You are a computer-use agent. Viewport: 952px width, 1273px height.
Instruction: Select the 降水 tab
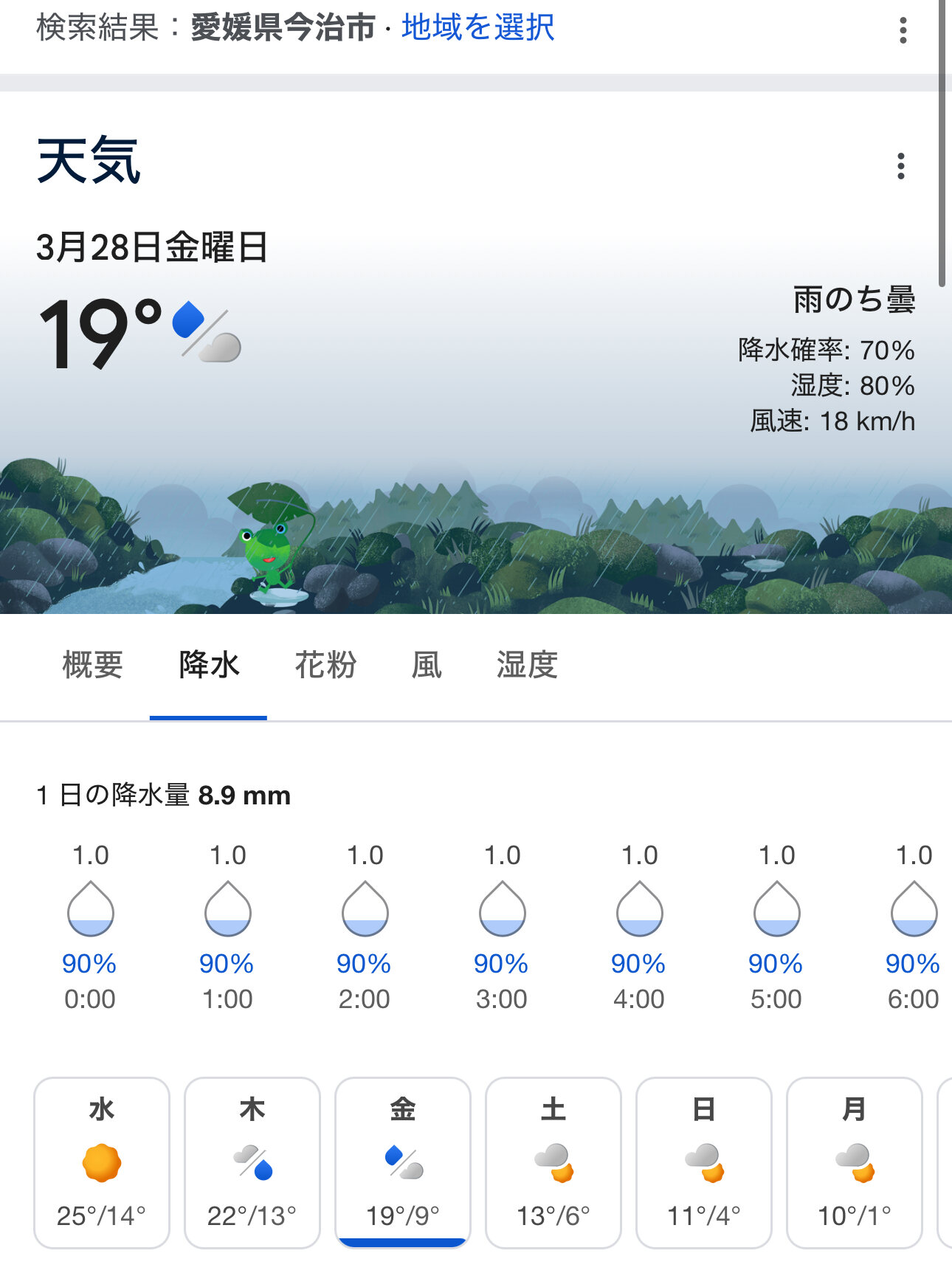[209, 665]
